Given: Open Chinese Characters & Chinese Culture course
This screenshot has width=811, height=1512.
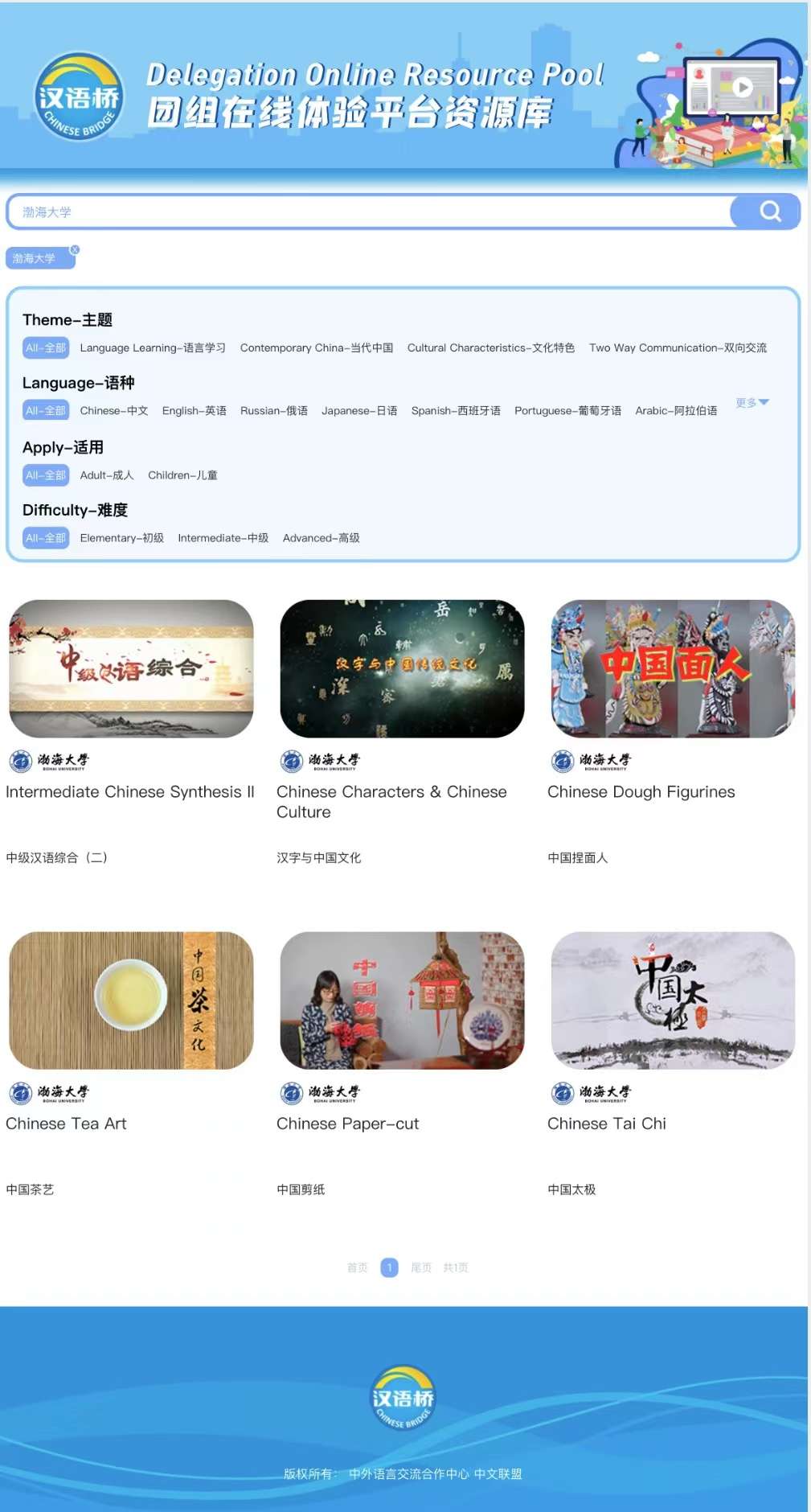Looking at the screenshot, I should click(x=402, y=669).
